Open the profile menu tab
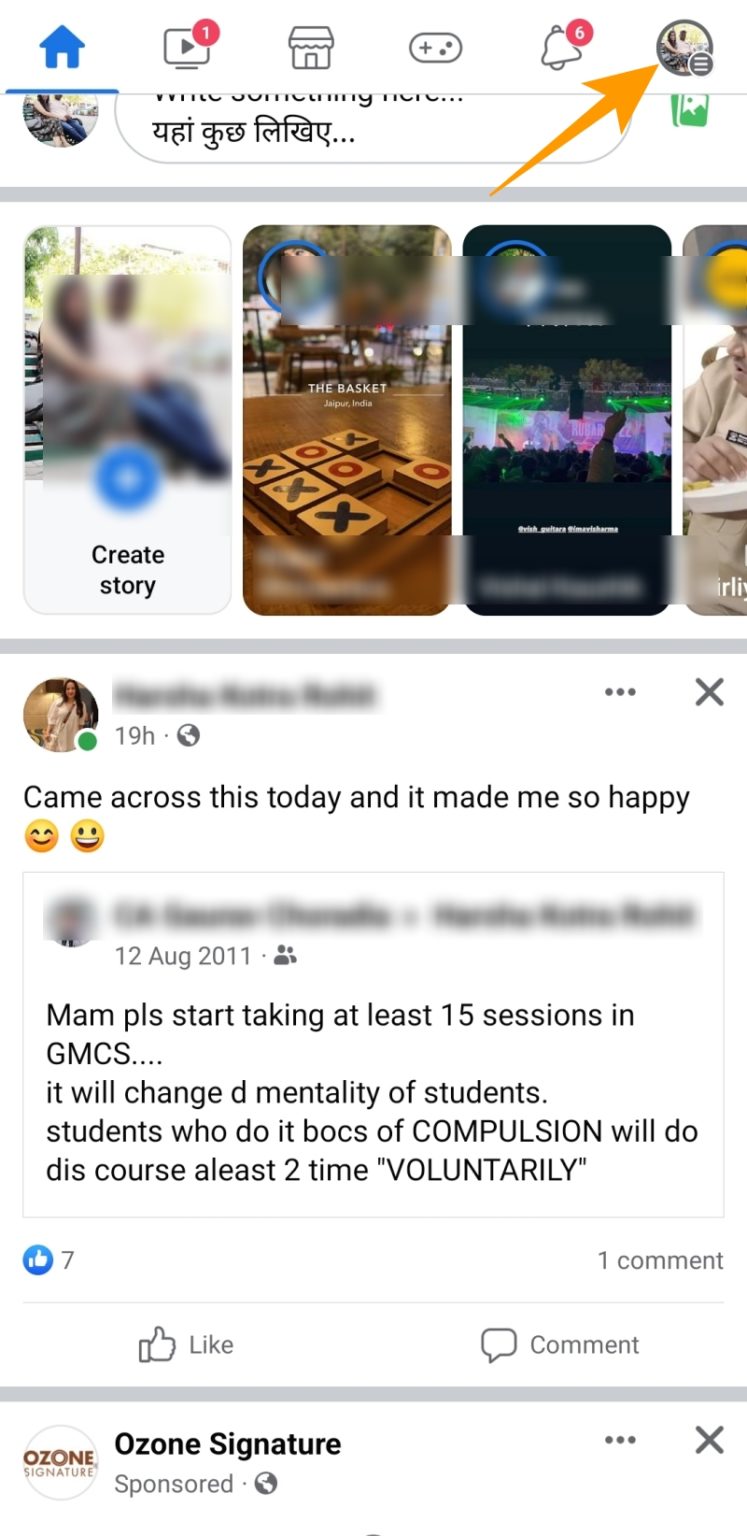 (684, 47)
